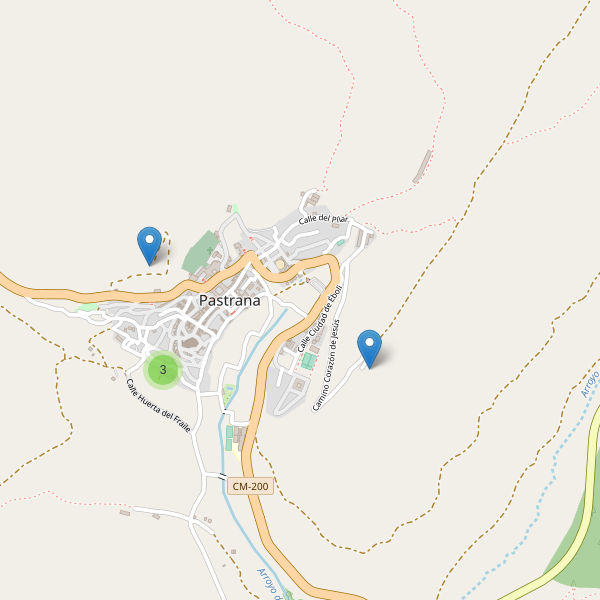The height and width of the screenshot is (600, 600).
Task: Select the blue pin near Camino Corazón de Jesús
Action: [x=370, y=347]
